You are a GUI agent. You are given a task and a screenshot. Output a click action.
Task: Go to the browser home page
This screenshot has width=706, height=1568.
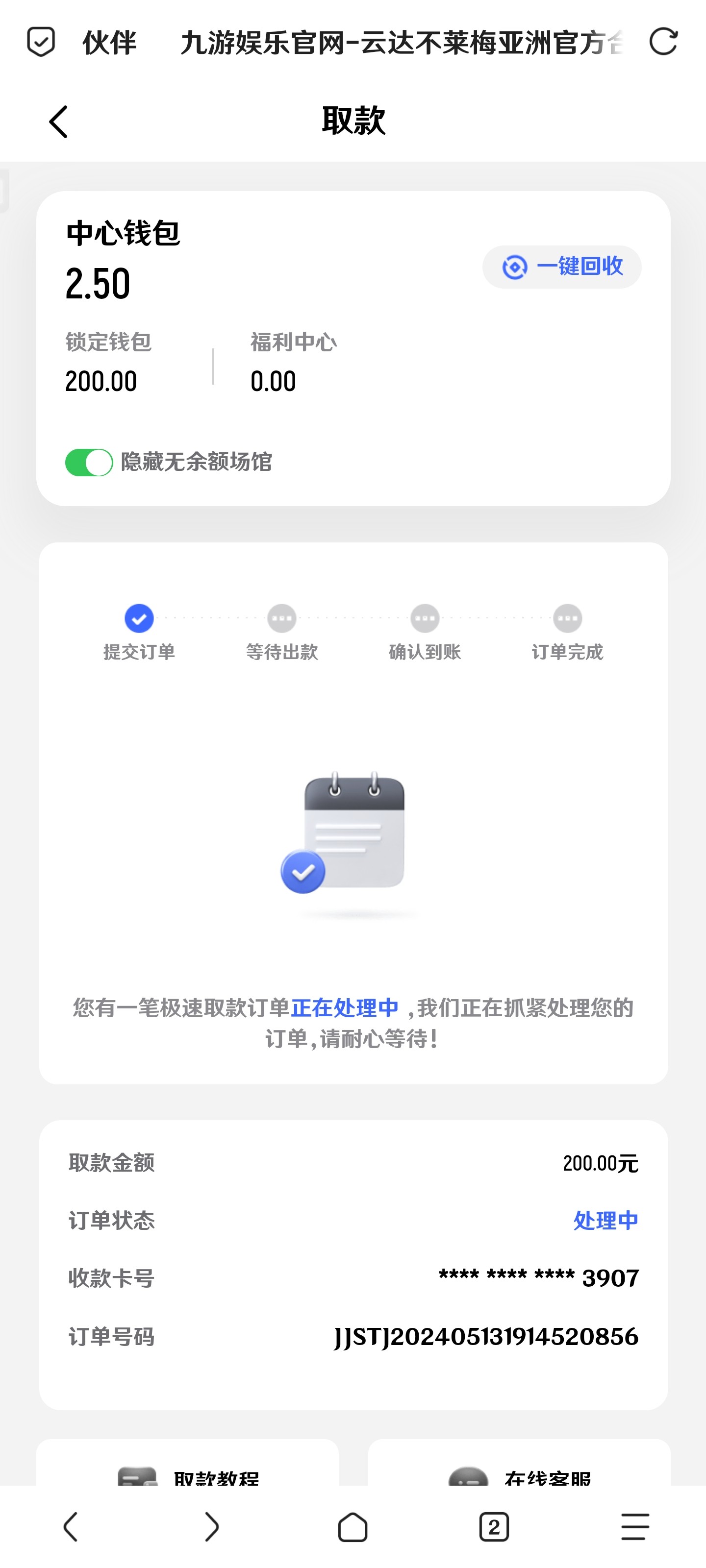(353, 1527)
